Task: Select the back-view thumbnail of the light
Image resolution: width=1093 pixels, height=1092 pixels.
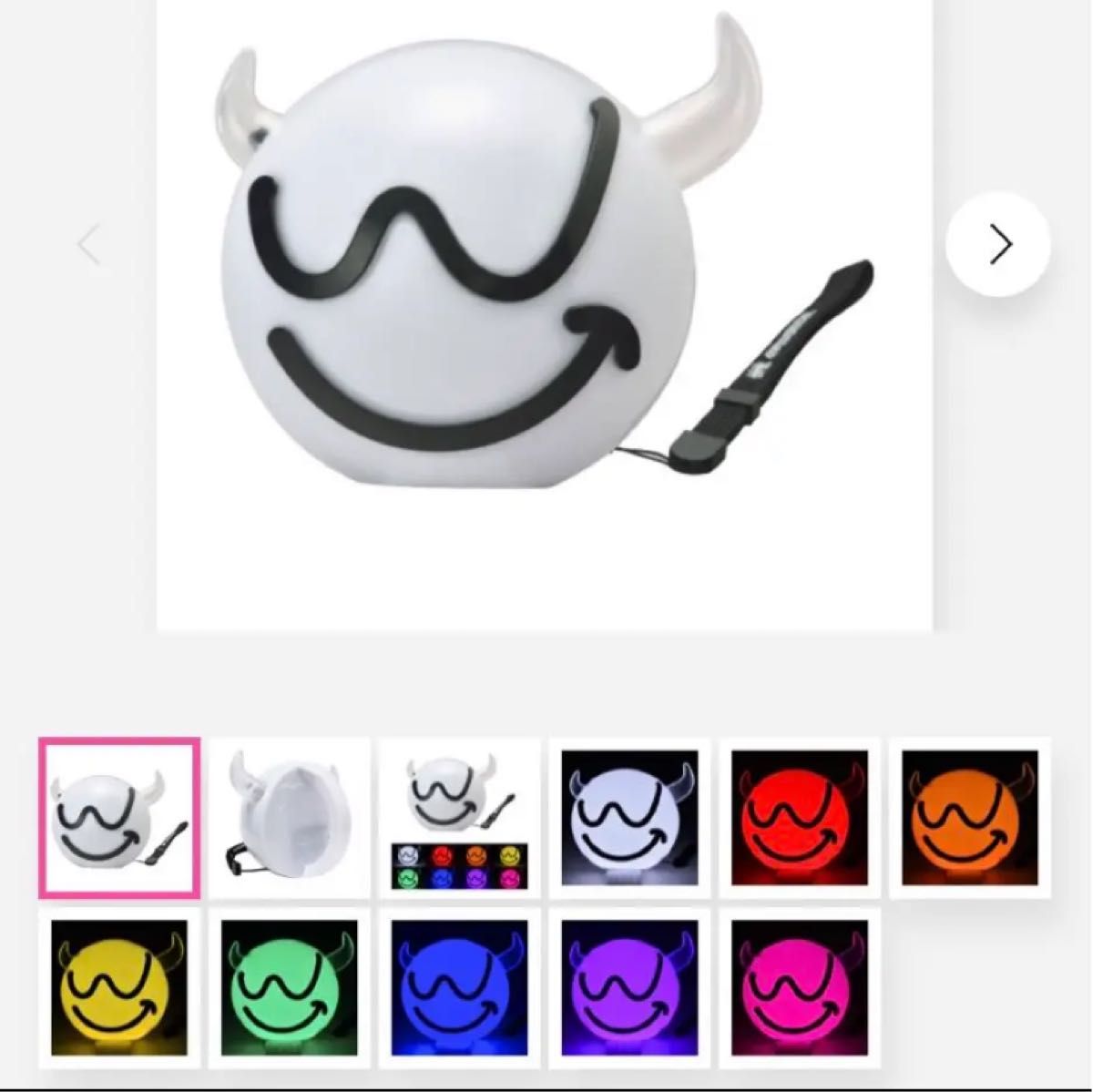Action: [289, 818]
